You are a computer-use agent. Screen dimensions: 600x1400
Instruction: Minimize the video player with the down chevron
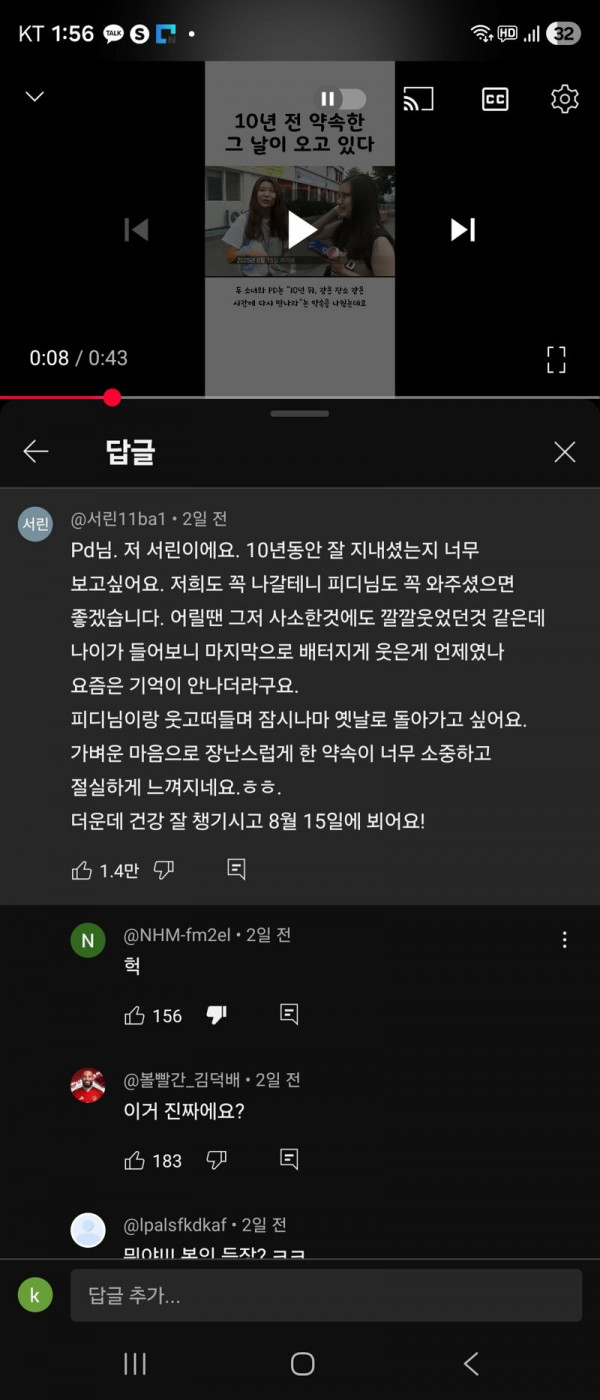[35, 97]
